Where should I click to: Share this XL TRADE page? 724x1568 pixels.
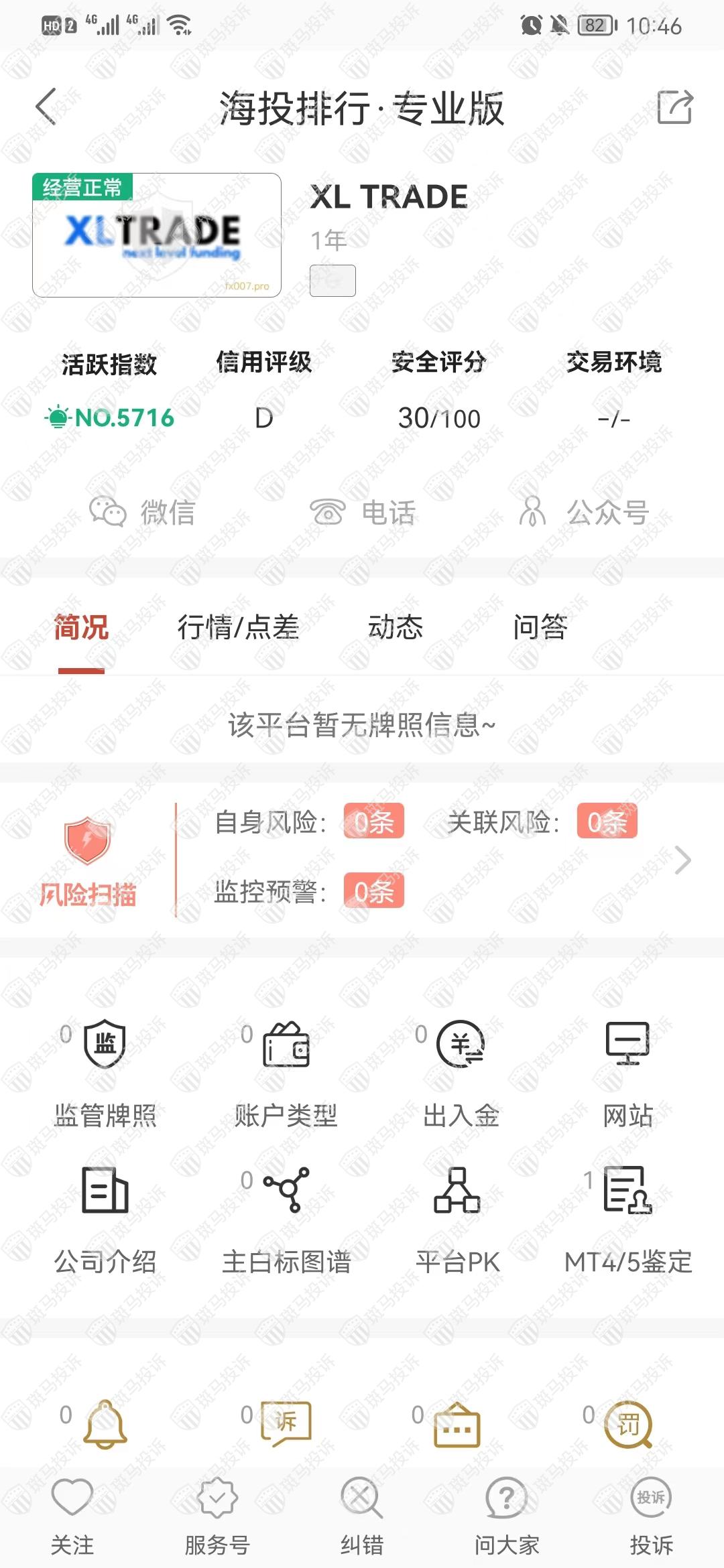pos(674,107)
